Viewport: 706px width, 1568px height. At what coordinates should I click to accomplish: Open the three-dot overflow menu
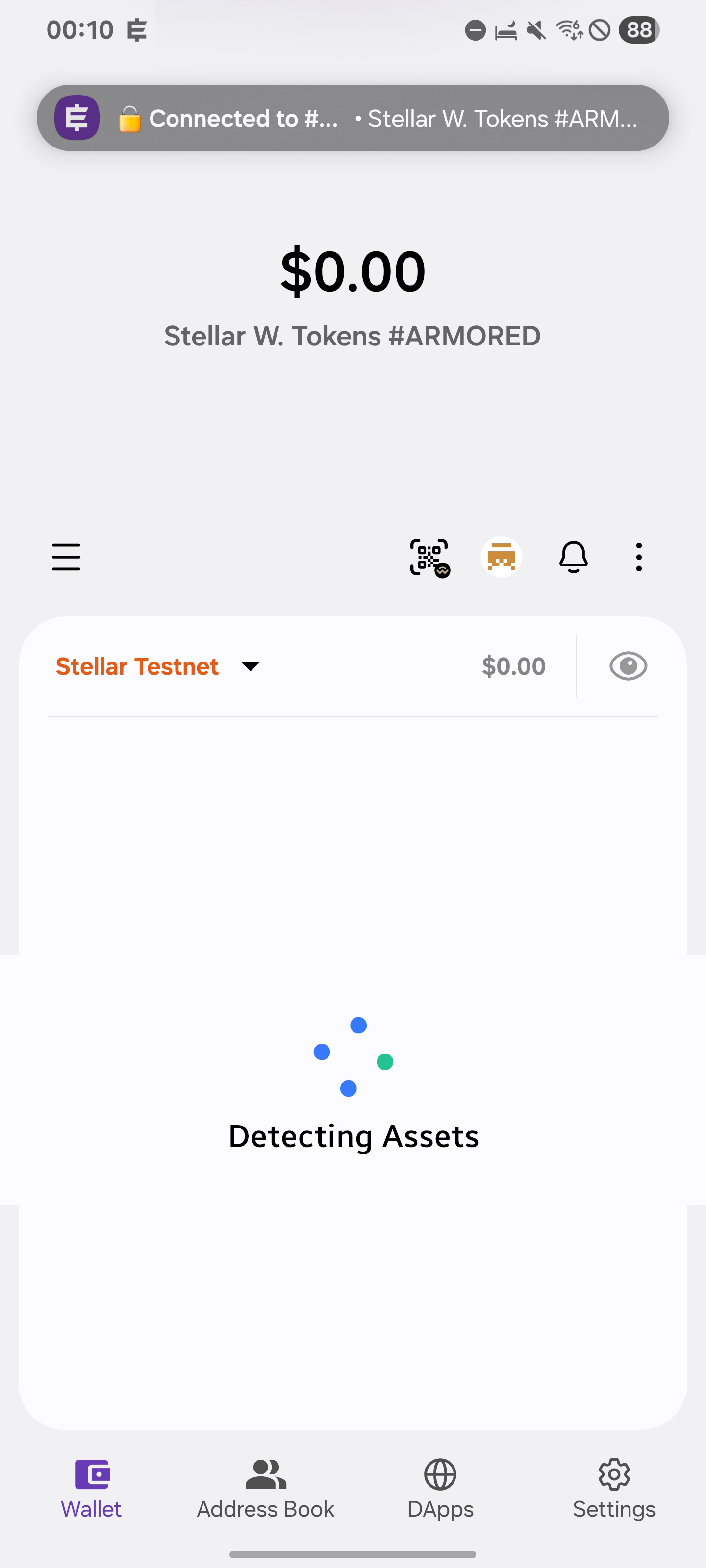pos(638,557)
